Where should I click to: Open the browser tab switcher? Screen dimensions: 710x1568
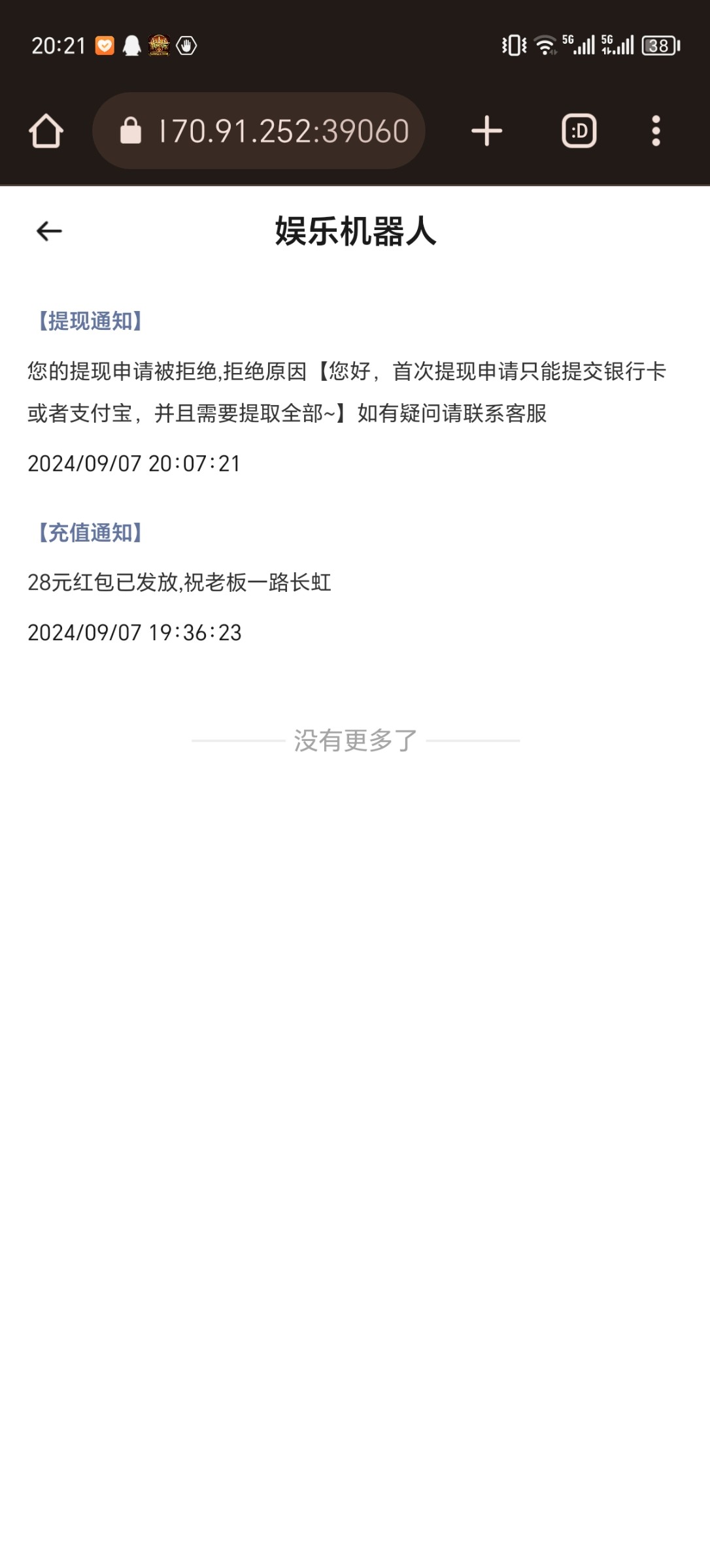(579, 131)
